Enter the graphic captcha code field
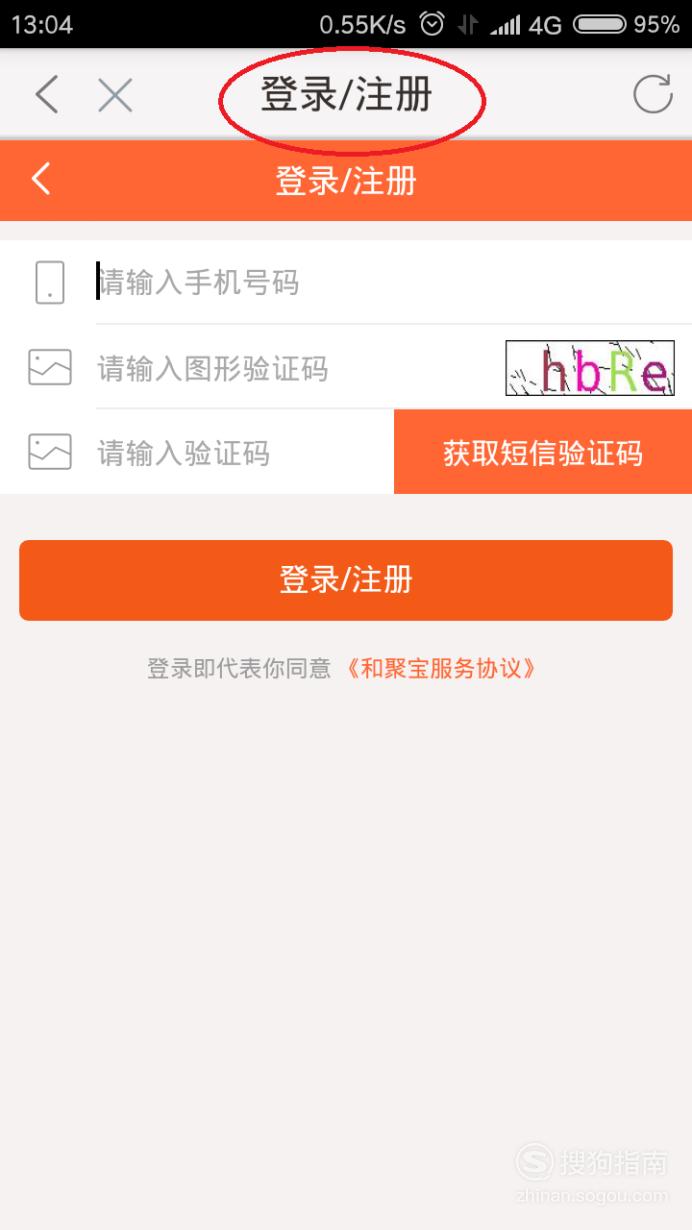Viewport: 692px width, 1230px height. coord(298,368)
